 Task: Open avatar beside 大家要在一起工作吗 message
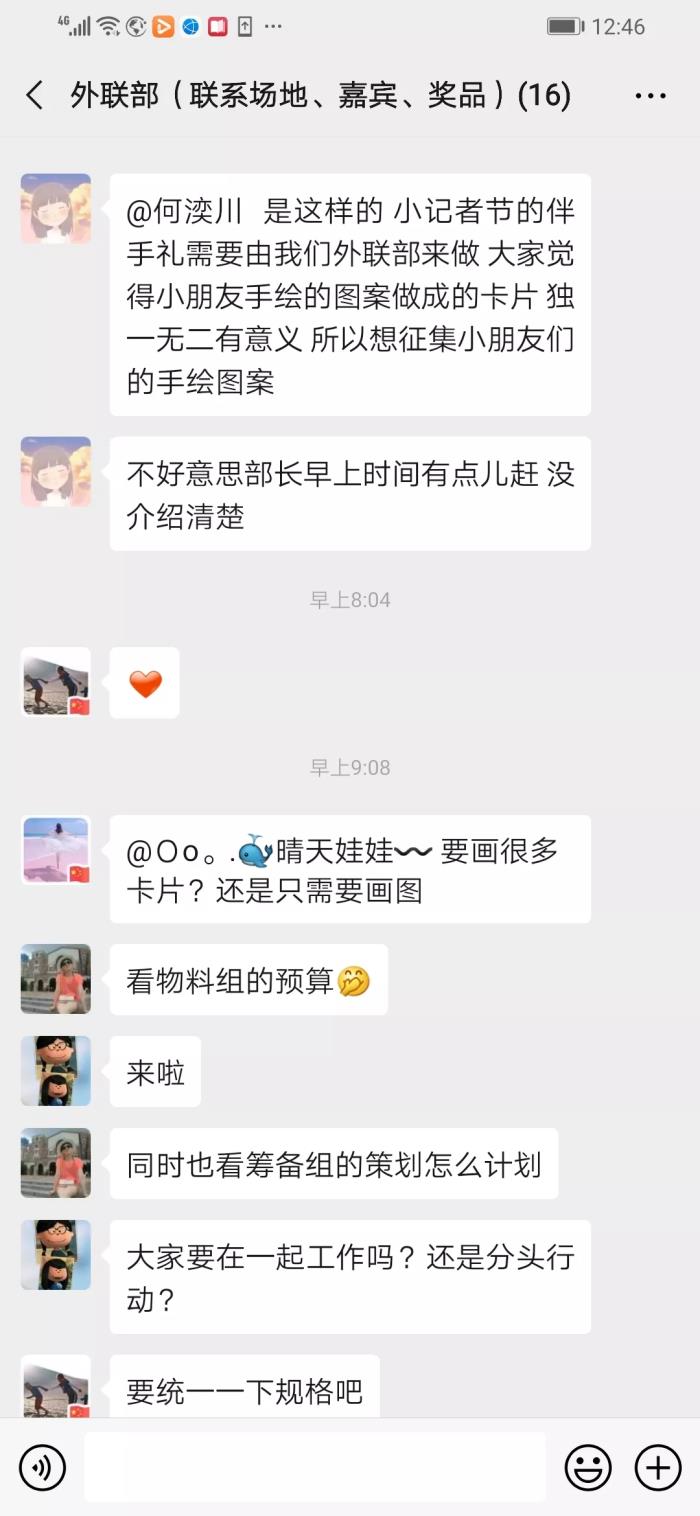(x=56, y=1255)
